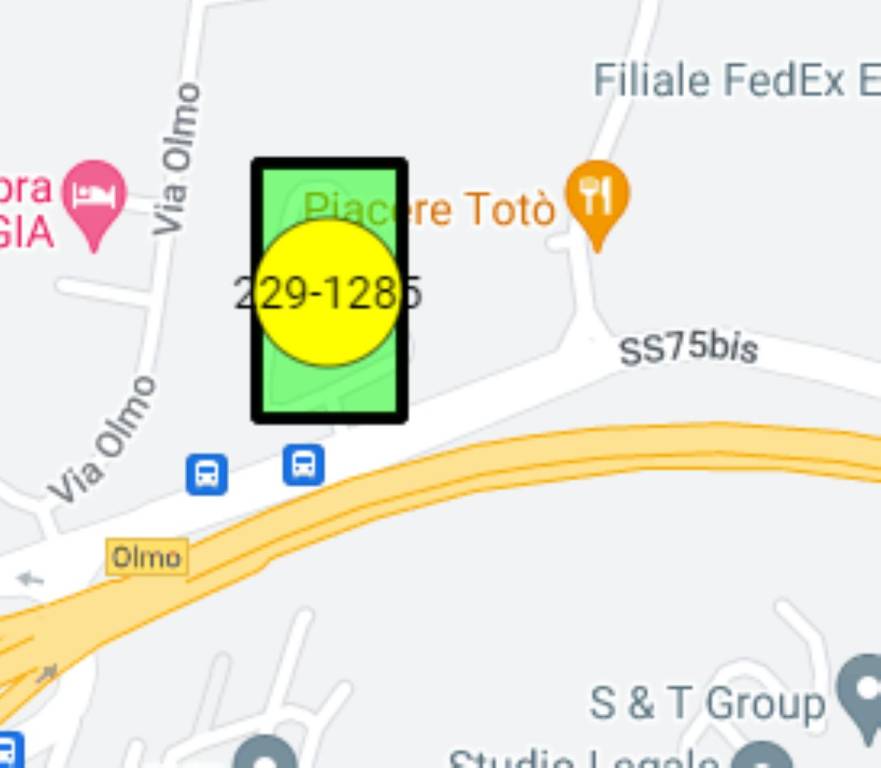The width and height of the screenshot is (881, 768).
Task: Tap the bus stop icon beside Via Olmo
Action: [207, 474]
